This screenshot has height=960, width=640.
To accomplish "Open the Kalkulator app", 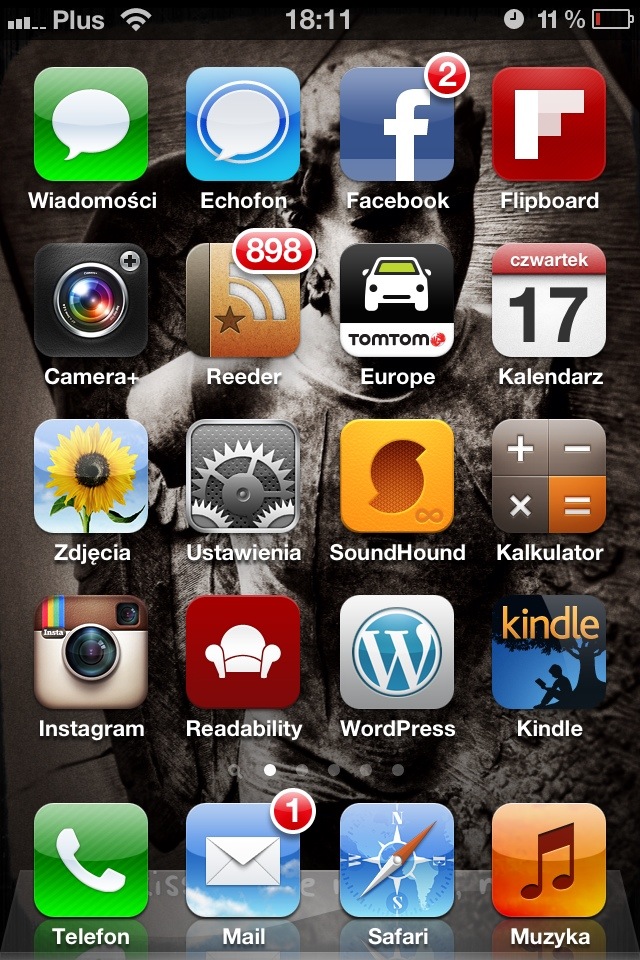I will point(549,476).
